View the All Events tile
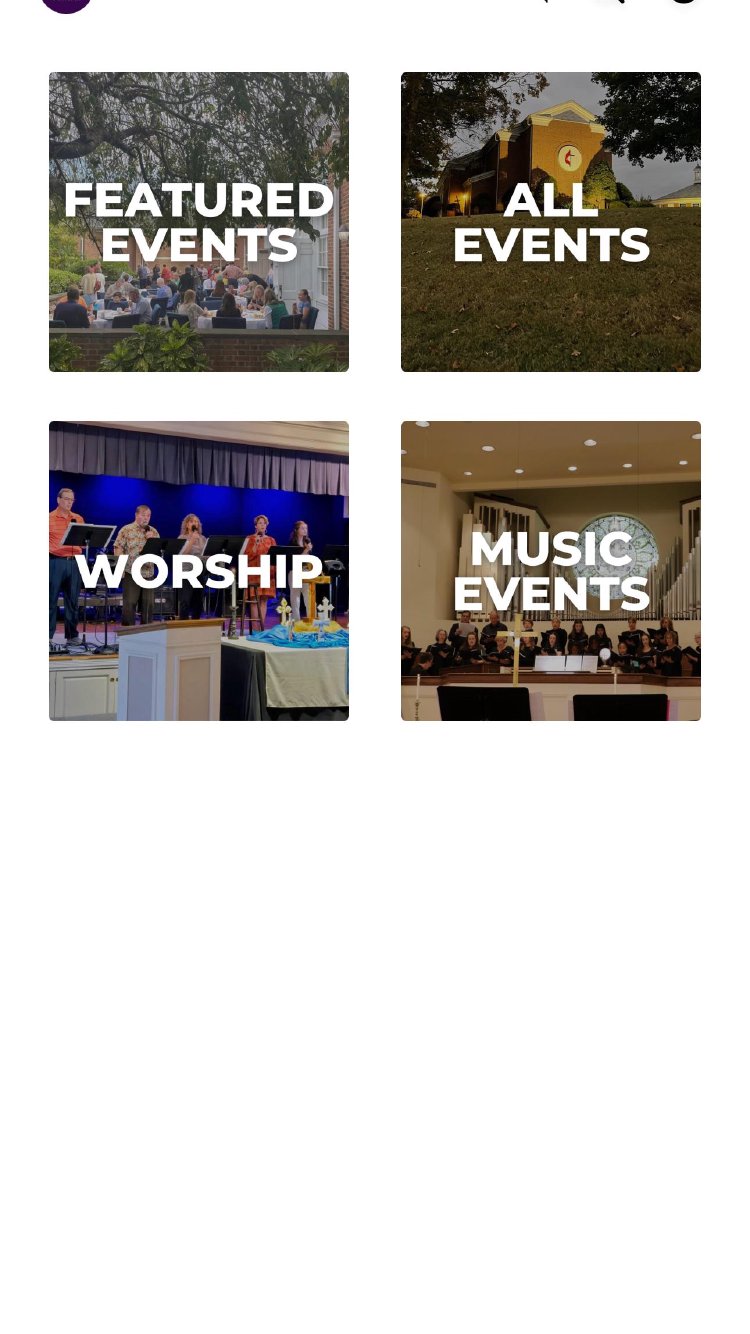 tap(551, 222)
